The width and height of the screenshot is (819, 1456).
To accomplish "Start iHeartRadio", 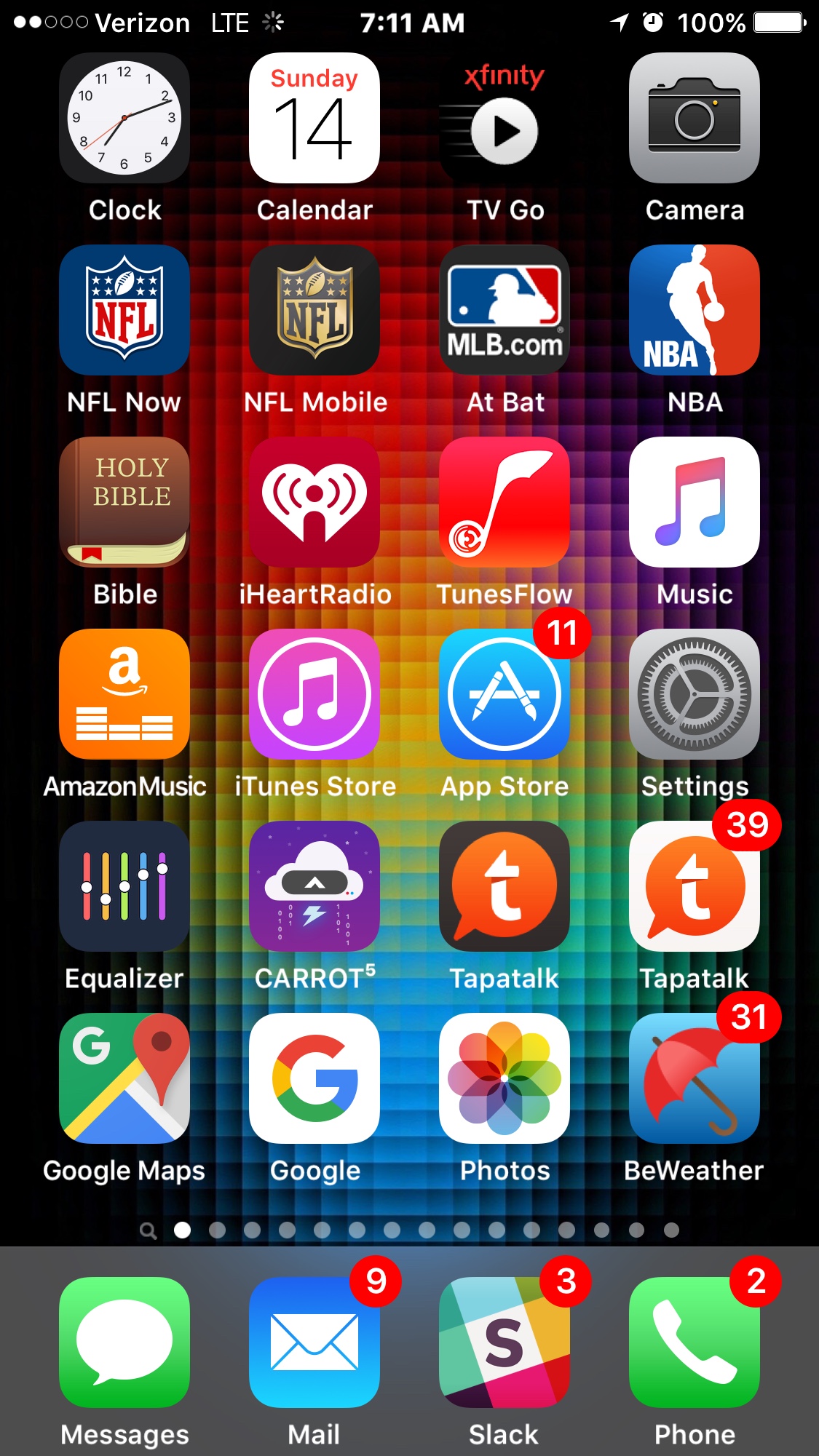I will click(x=314, y=502).
